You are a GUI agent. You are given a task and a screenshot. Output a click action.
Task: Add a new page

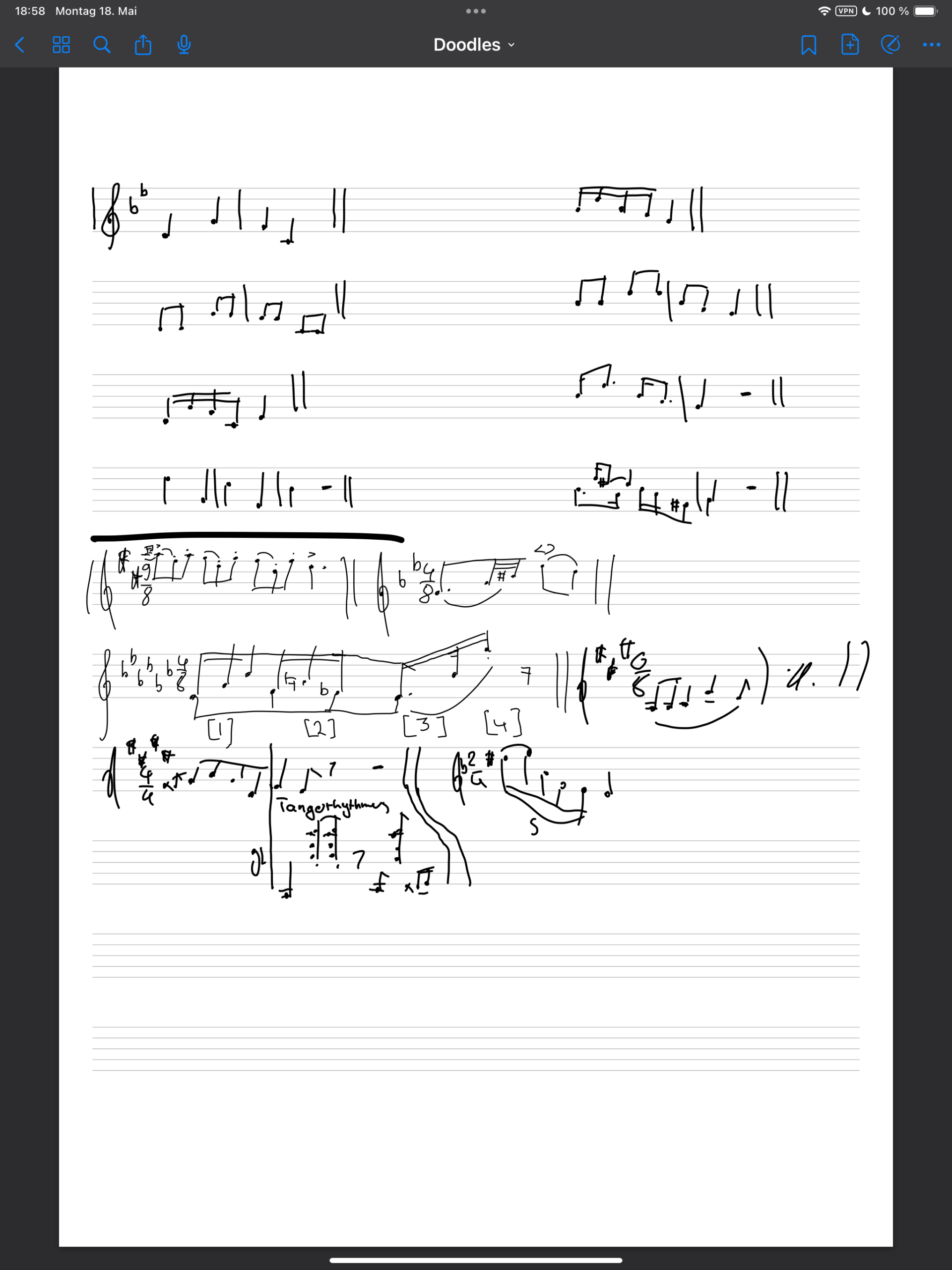pos(850,45)
